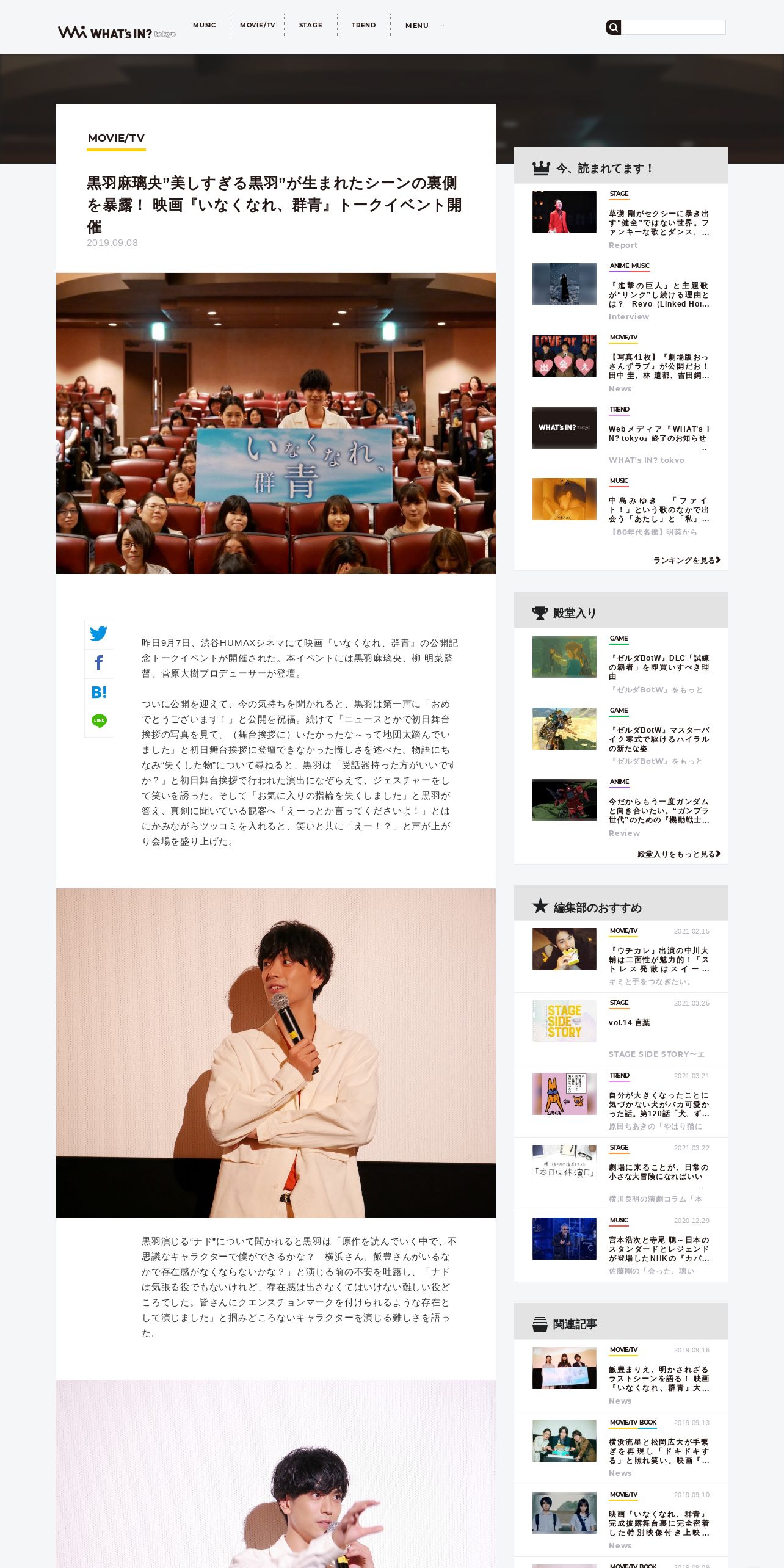Open the 劇場版おっさんずラブ photo article

tap(658, 366)
